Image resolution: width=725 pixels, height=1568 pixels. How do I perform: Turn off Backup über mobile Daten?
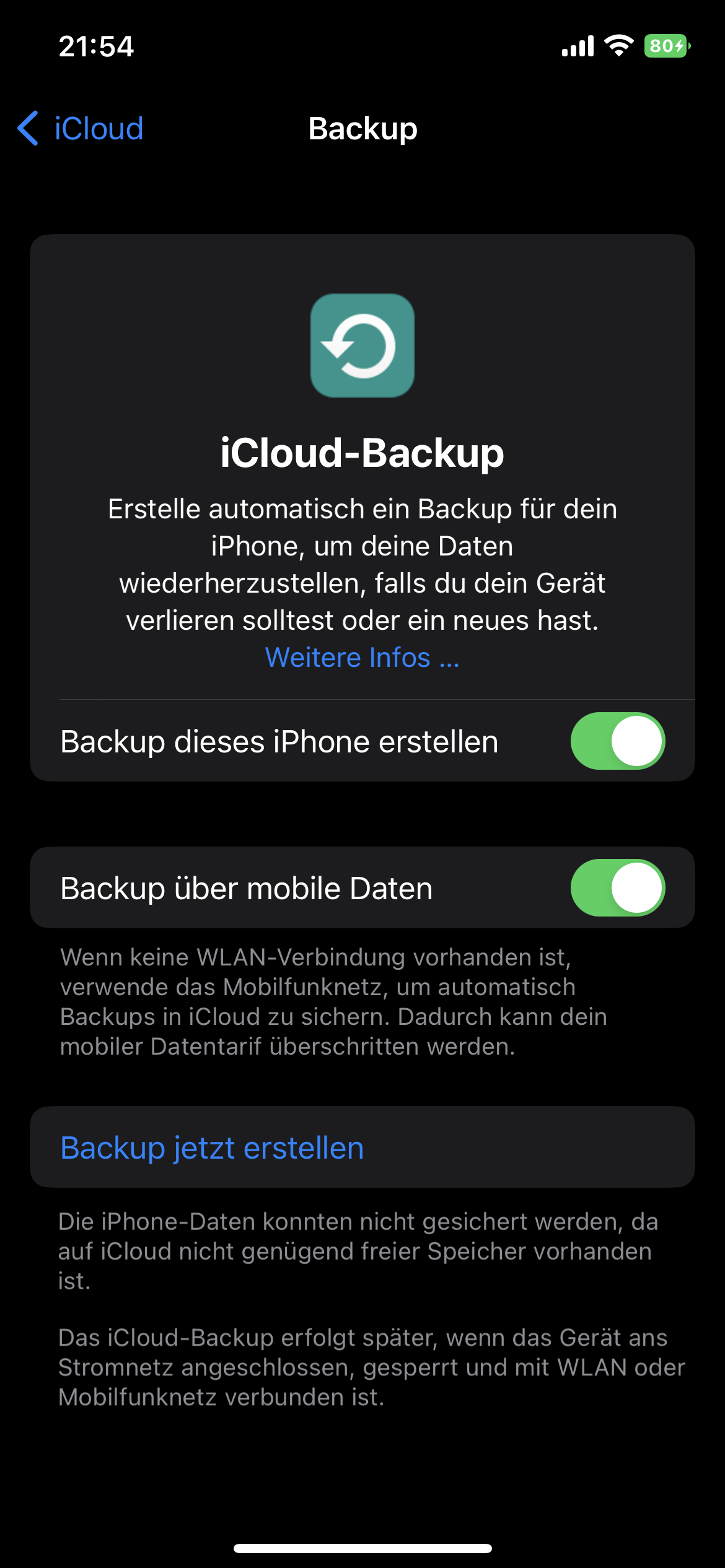point(618,887)
